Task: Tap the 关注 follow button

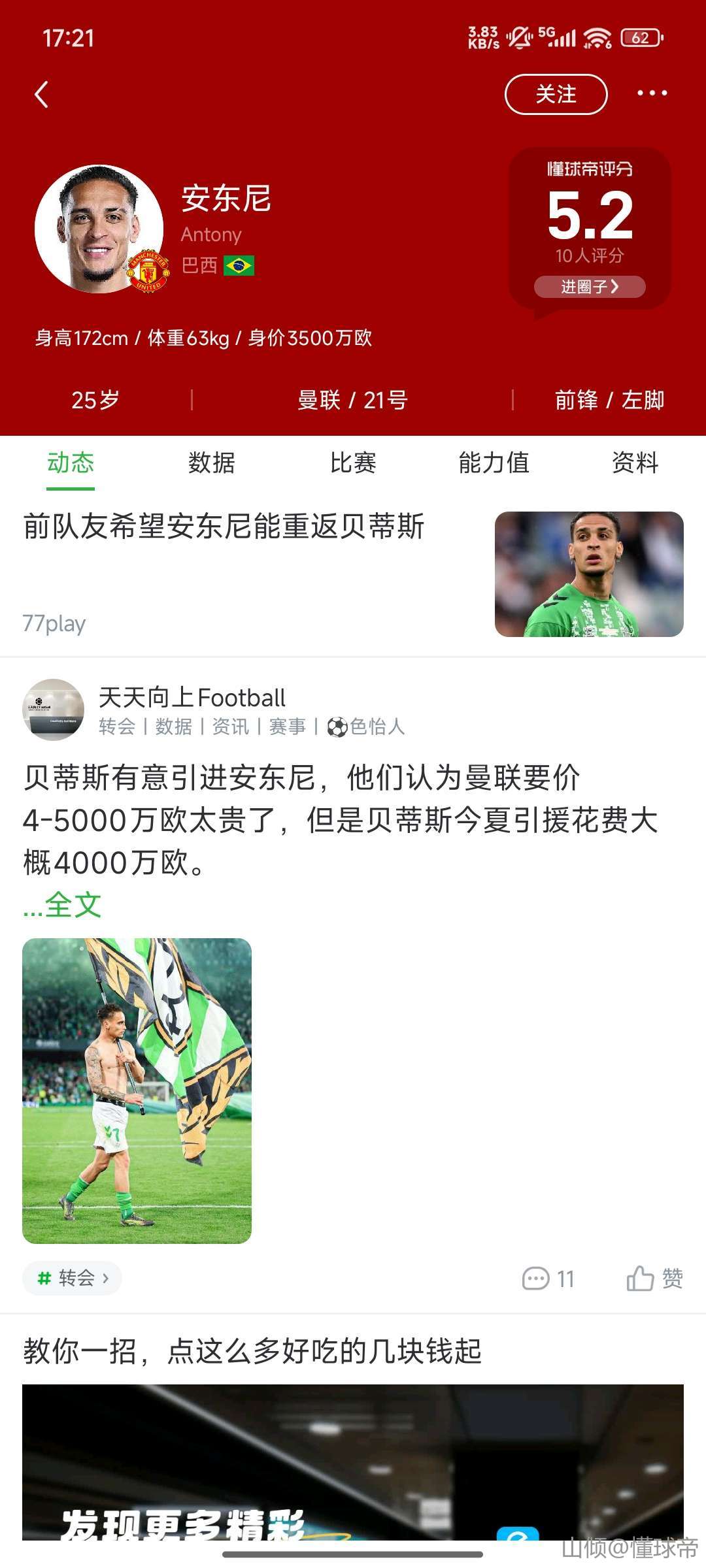Action: pyautogui.click(x=556, y=94)
